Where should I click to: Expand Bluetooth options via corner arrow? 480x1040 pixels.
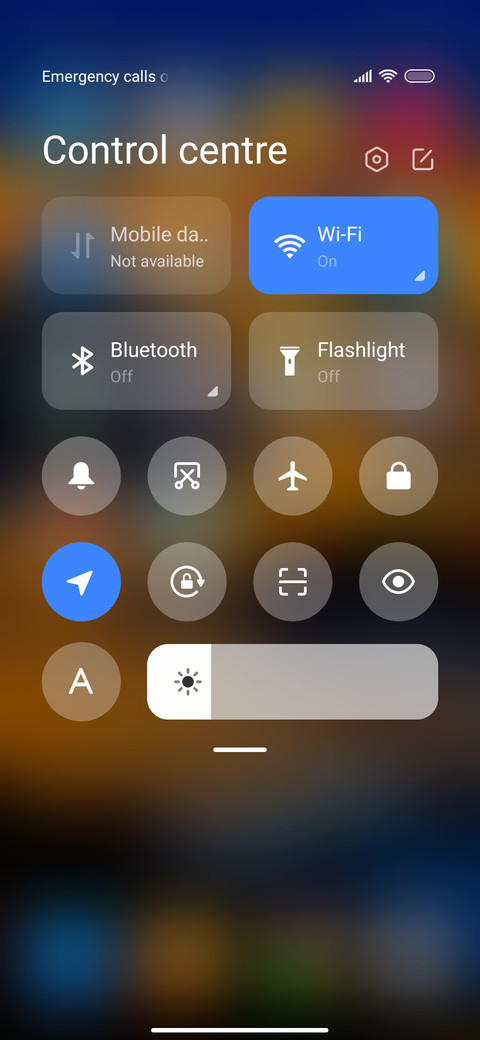coord(212,391)
